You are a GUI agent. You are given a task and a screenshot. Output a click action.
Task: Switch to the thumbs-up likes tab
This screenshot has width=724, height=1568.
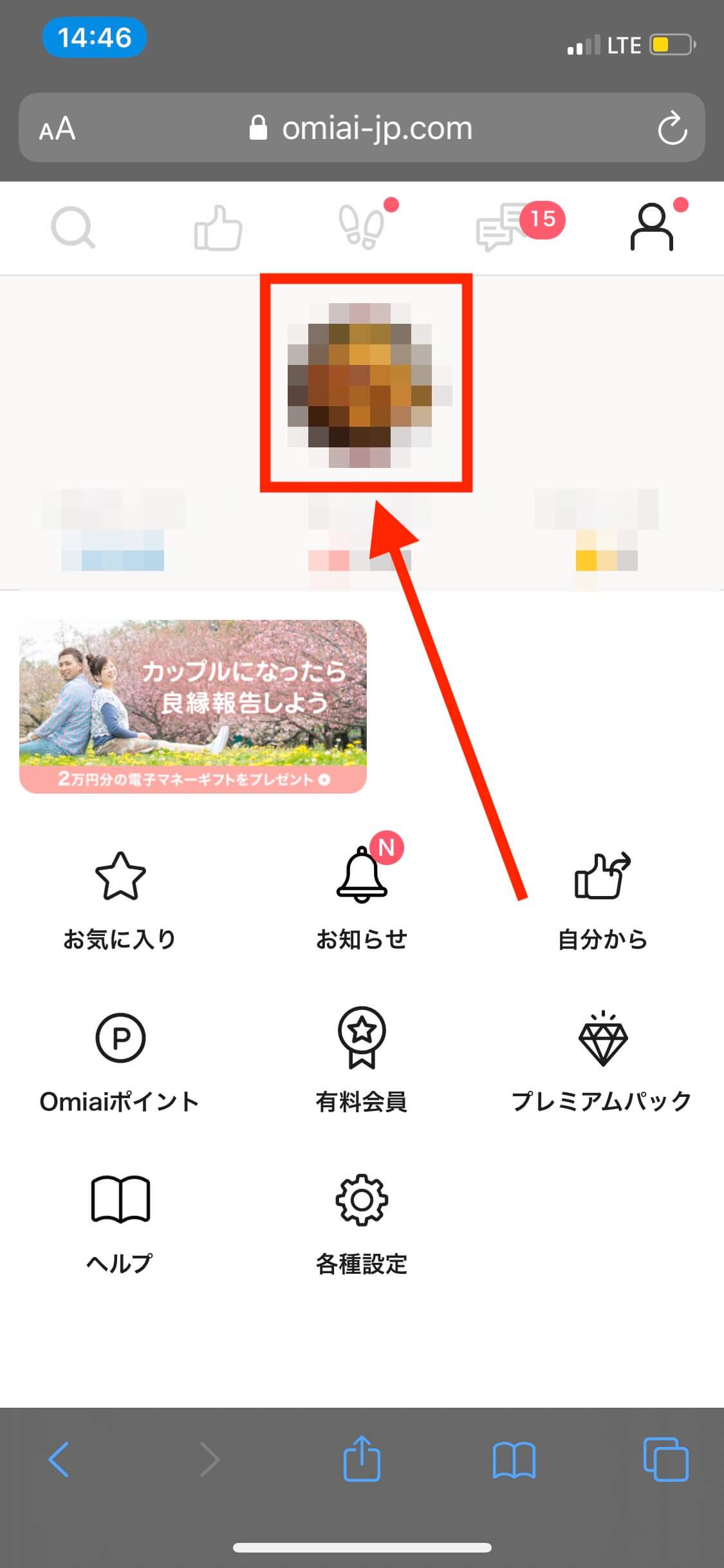coord(218,228)
